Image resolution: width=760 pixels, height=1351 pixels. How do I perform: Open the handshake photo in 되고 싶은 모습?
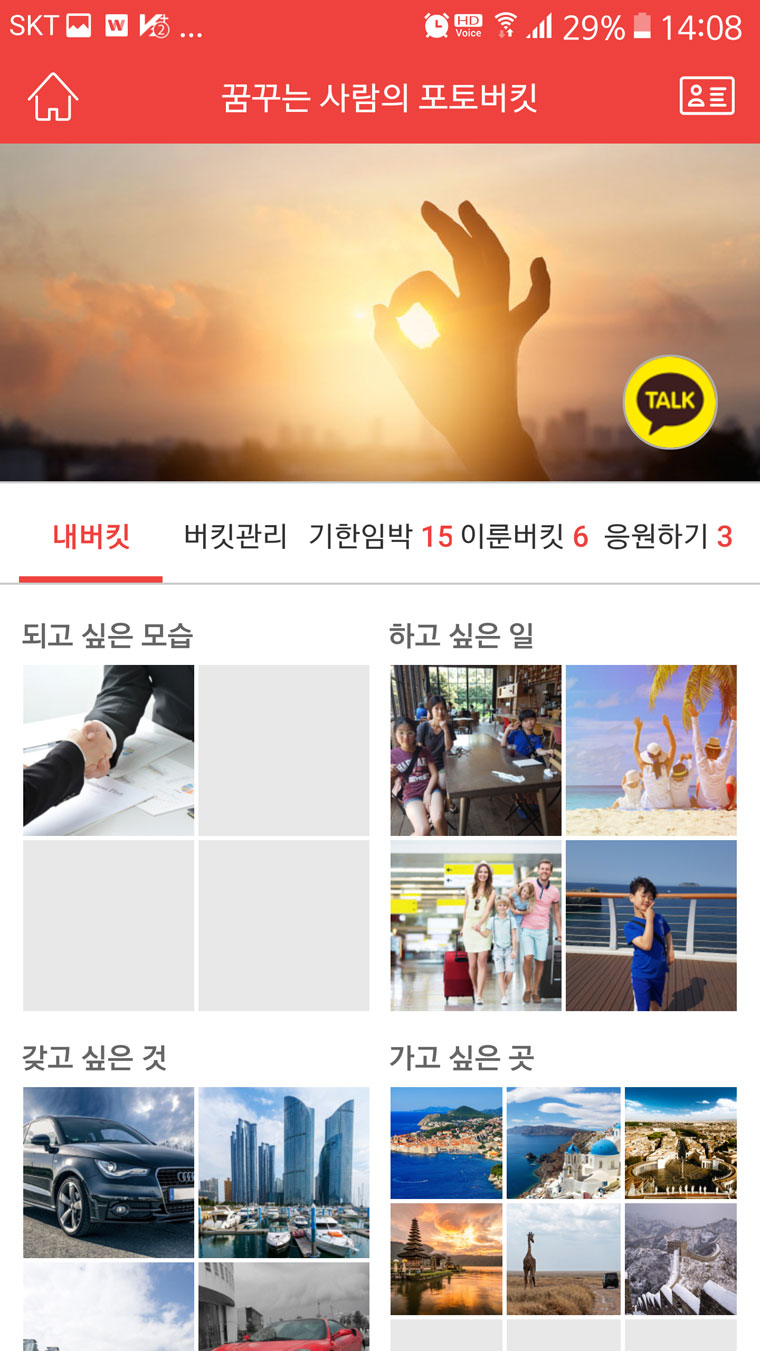coord(108,750)
